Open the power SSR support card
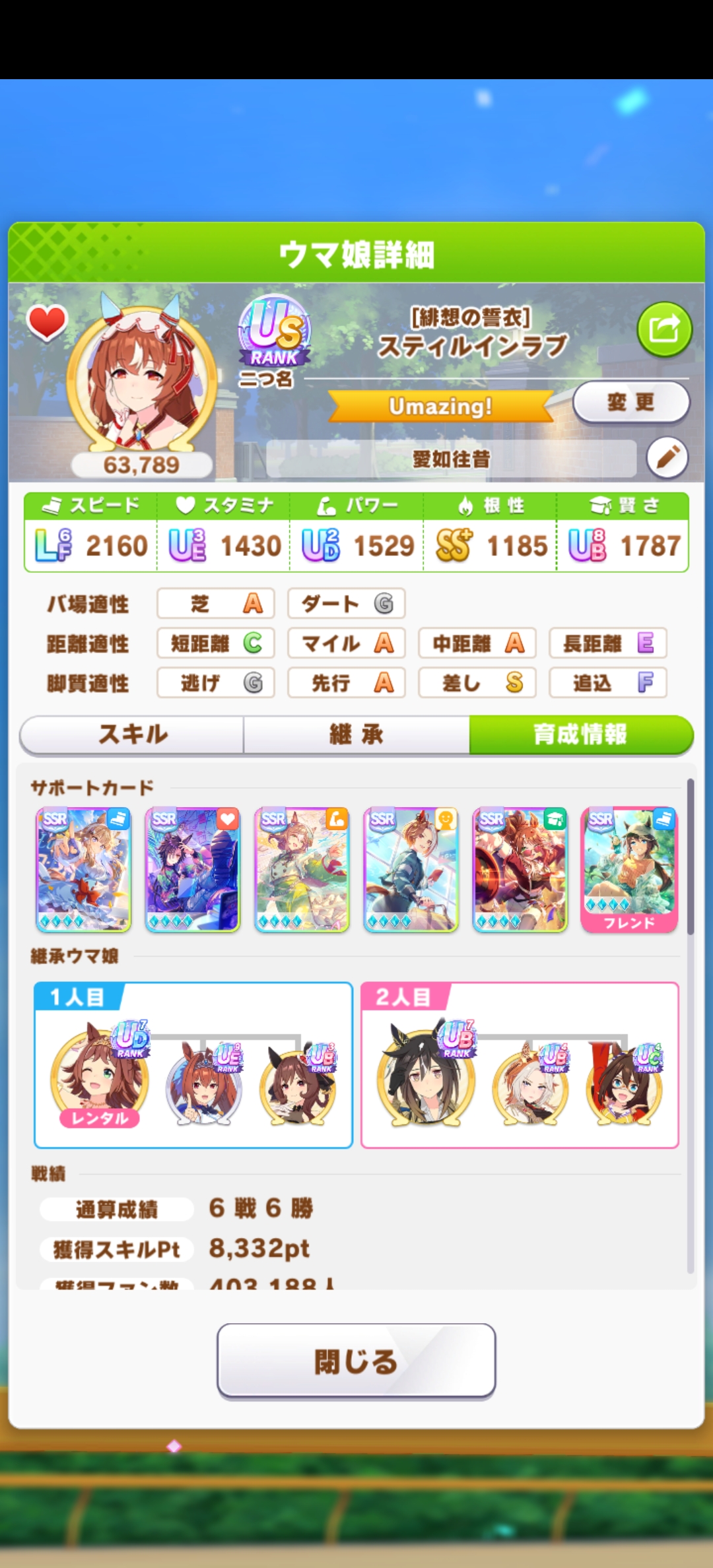Screen dimensions: 713x1568 point(302,869)
